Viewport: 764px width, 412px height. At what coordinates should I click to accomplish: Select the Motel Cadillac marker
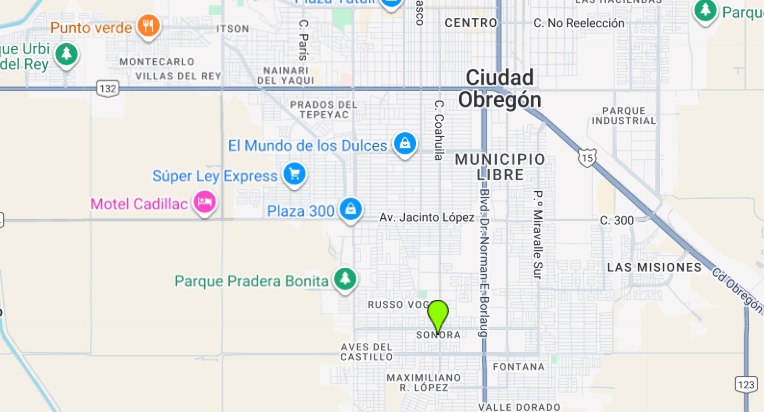(206, 203)
